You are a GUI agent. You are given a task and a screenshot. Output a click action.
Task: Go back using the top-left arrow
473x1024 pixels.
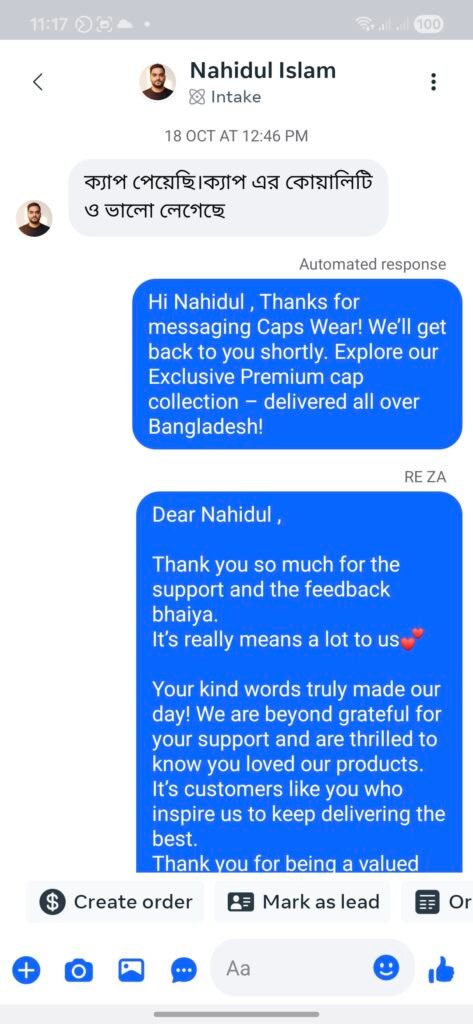(x=38, y=82)
